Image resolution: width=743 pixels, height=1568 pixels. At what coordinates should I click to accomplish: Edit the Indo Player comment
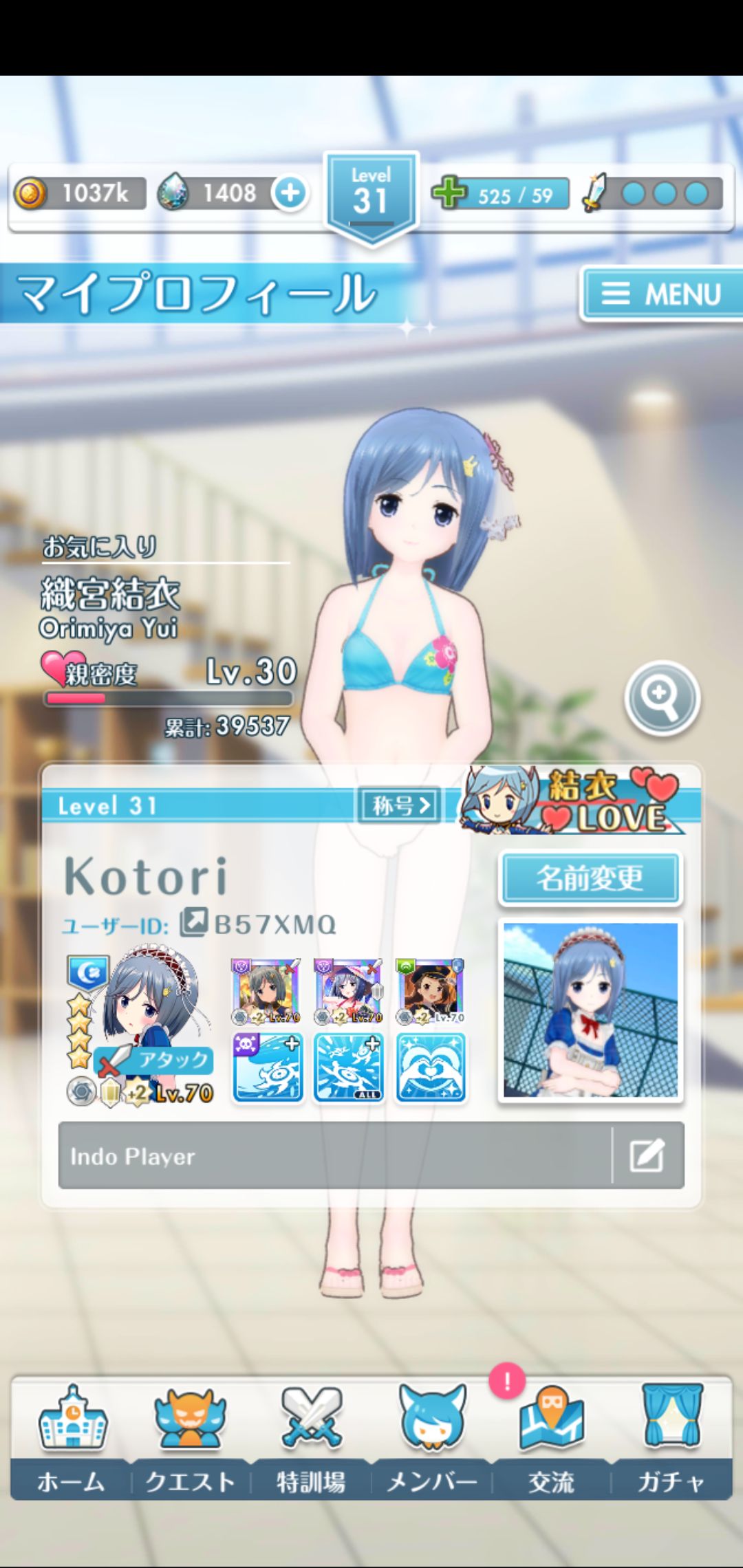click(647, 1155)
